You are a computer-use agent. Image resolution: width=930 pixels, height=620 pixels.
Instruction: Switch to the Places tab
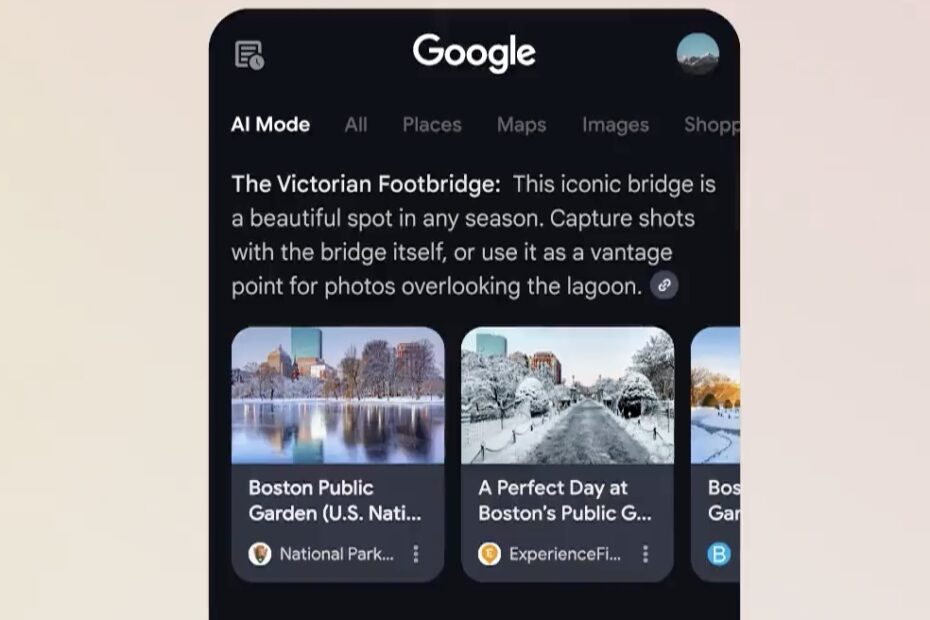coord(432,125)
